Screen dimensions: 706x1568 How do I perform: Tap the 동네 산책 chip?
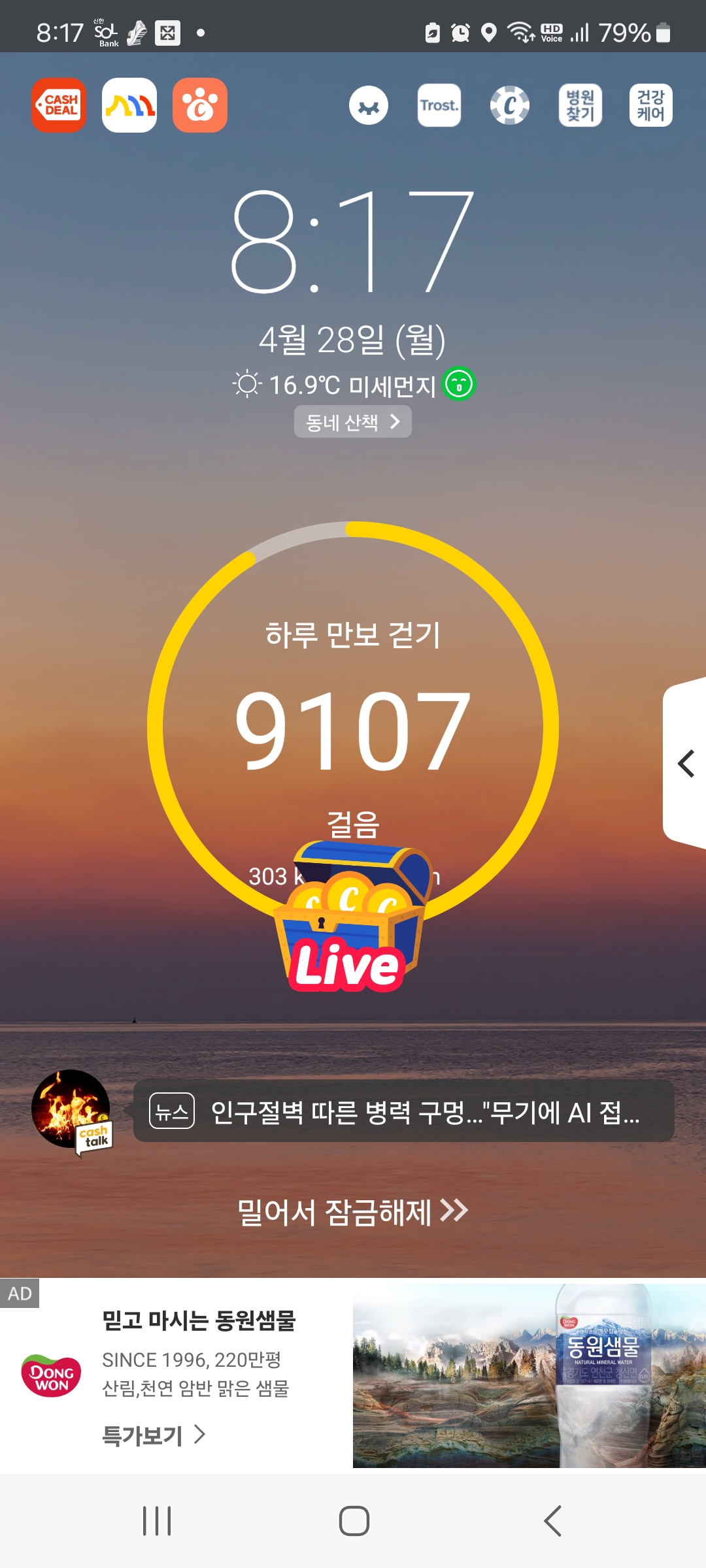click(353, 422)
